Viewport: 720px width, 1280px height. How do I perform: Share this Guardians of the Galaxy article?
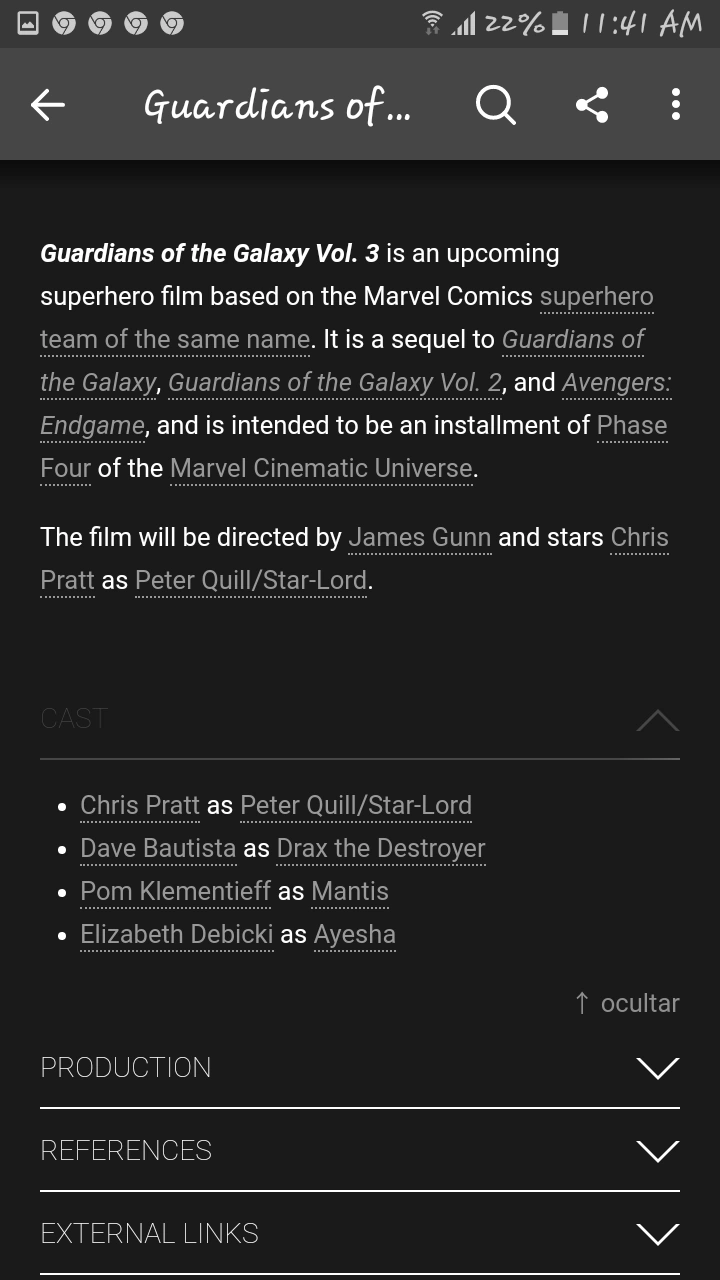click(592, 105)
